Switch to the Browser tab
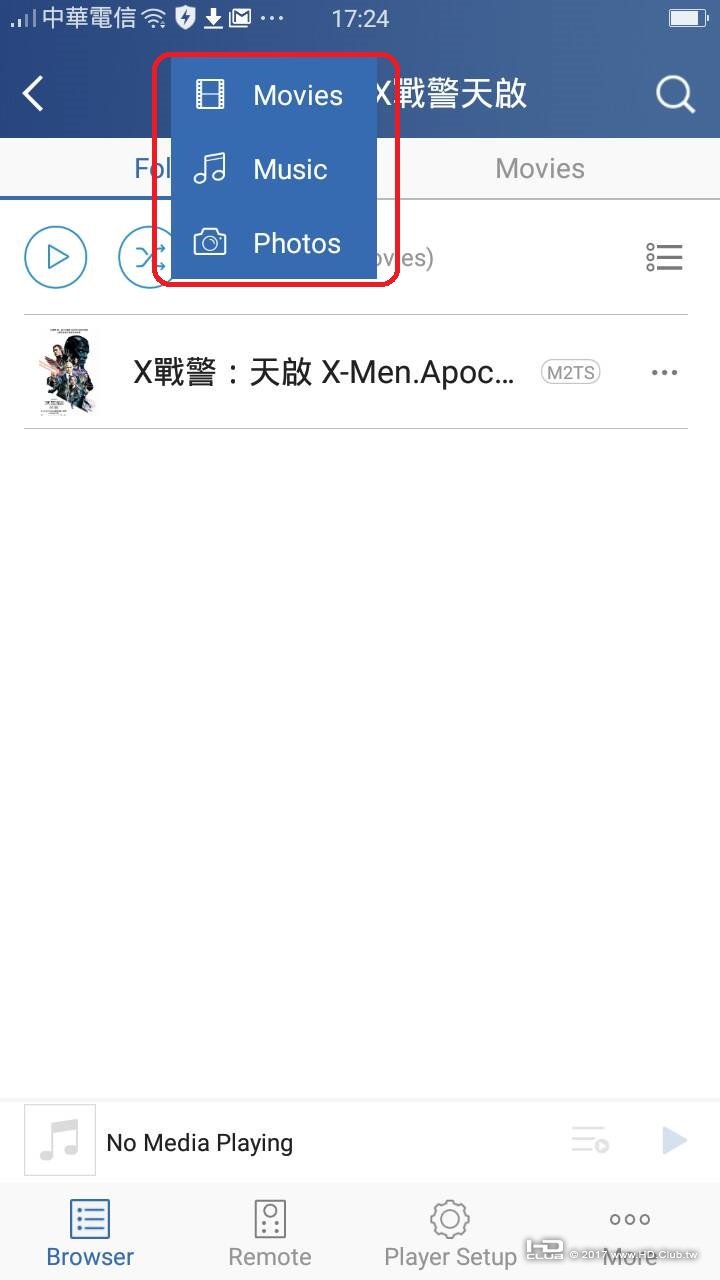This screenshot has width=720, height=1280. point(90,1233)
